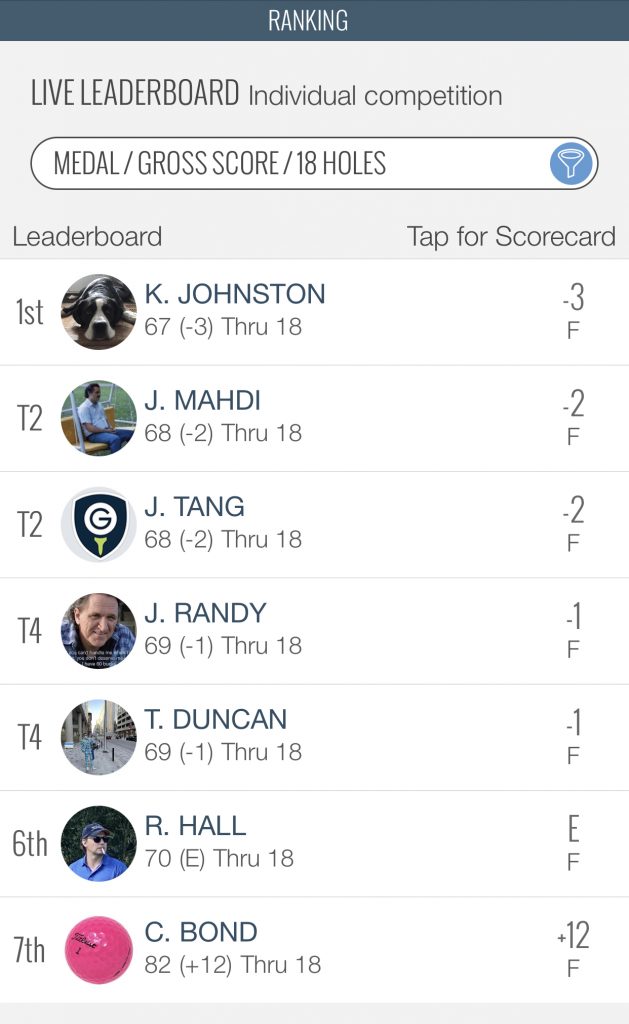Select T. Duncan's leaderboard entry

click(x=314, y=738)
